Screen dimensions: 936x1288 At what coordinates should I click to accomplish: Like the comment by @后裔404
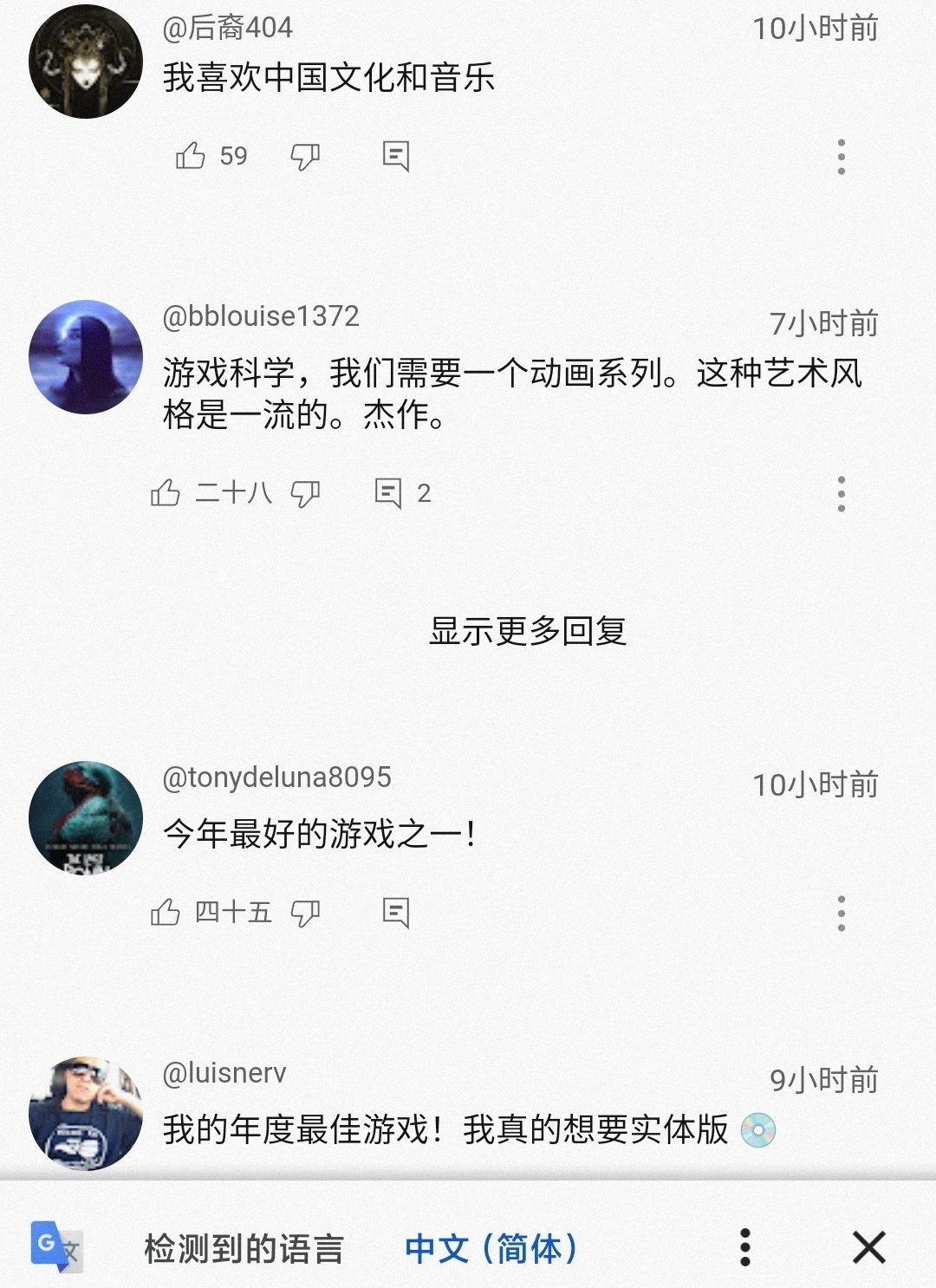[x=191, y=156]
